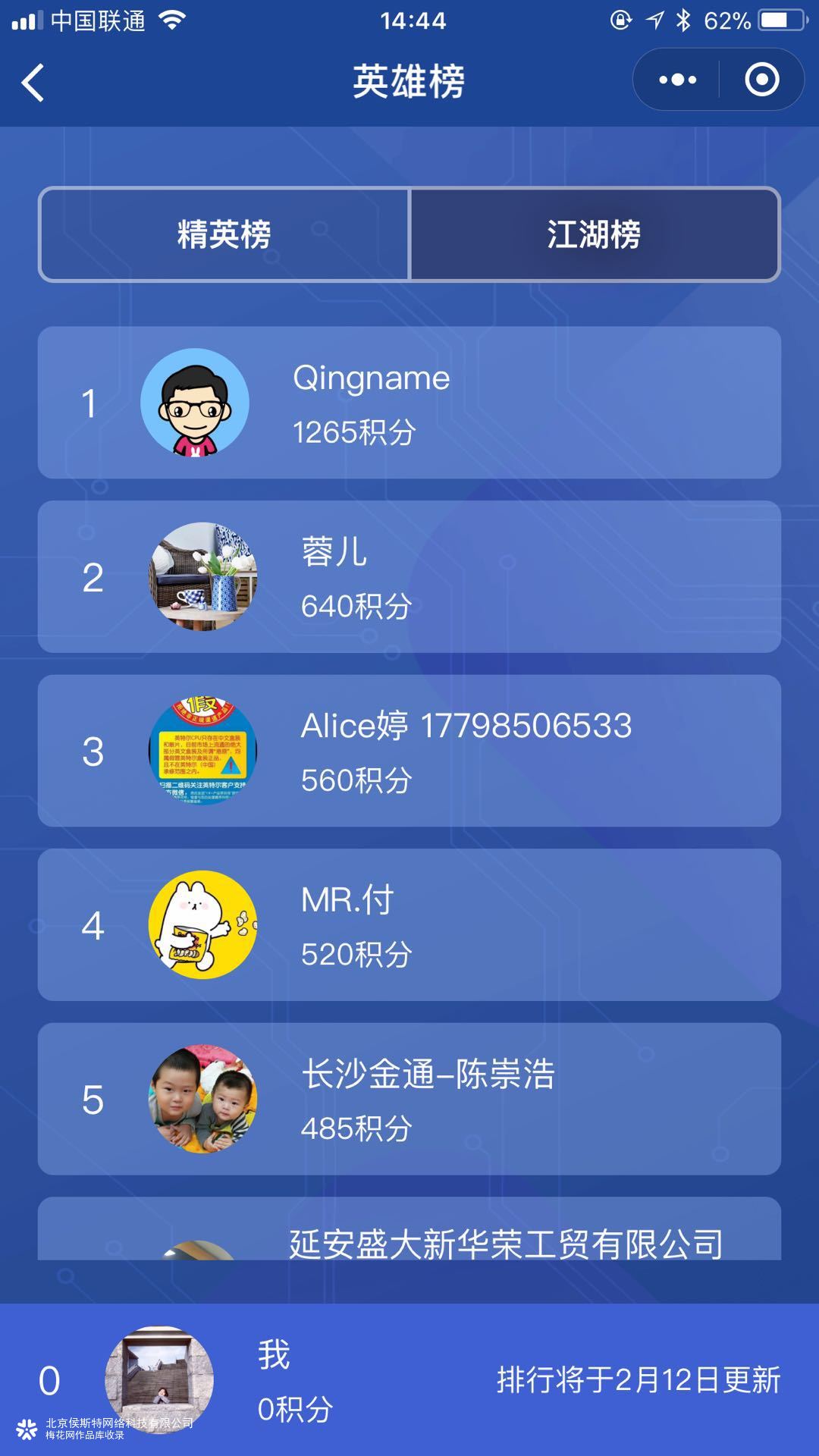The height and width of the screenshot is (1456, 819).
Task: Select the 江湖榜 tab
Action: click(594, 234)
